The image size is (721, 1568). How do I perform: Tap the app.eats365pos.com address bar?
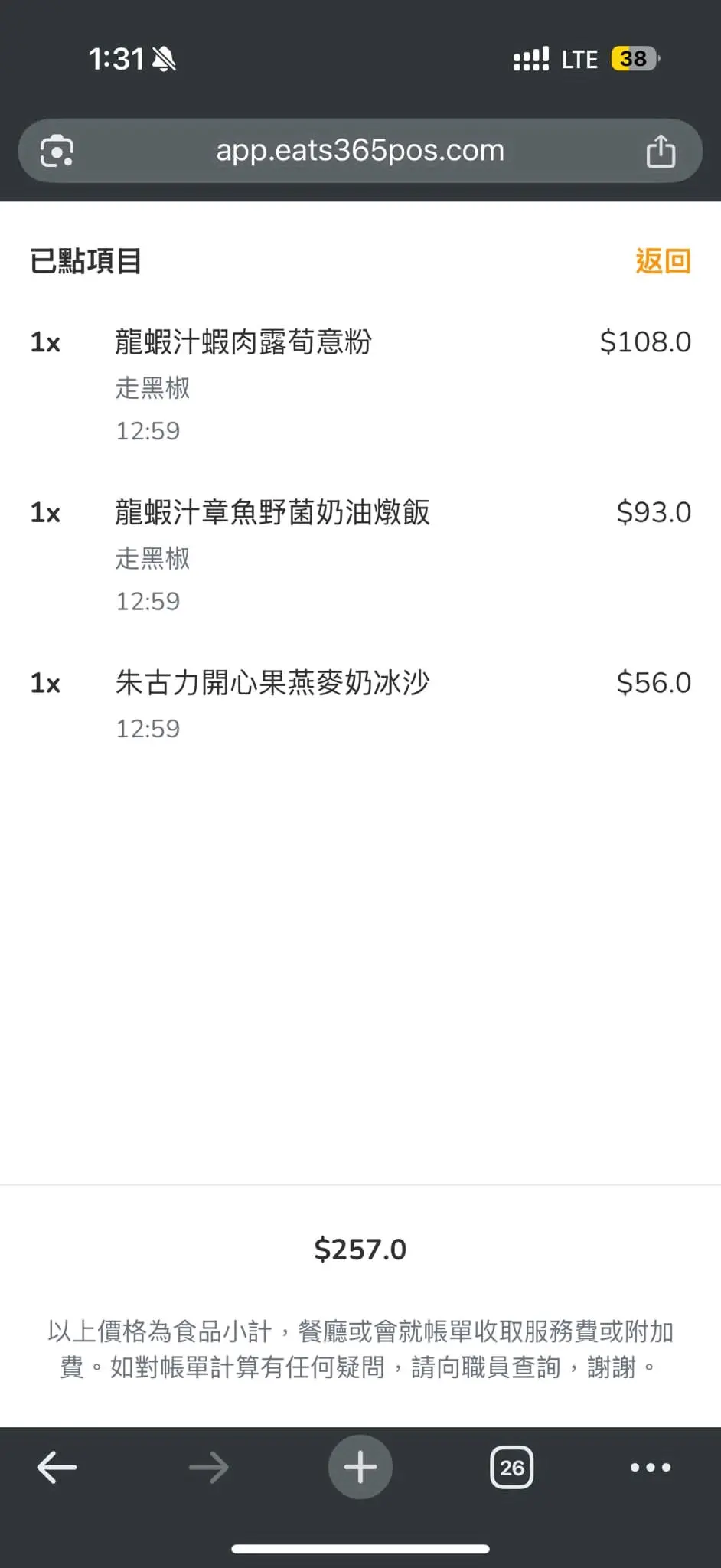pyautogui.click(x=360, y=151)
